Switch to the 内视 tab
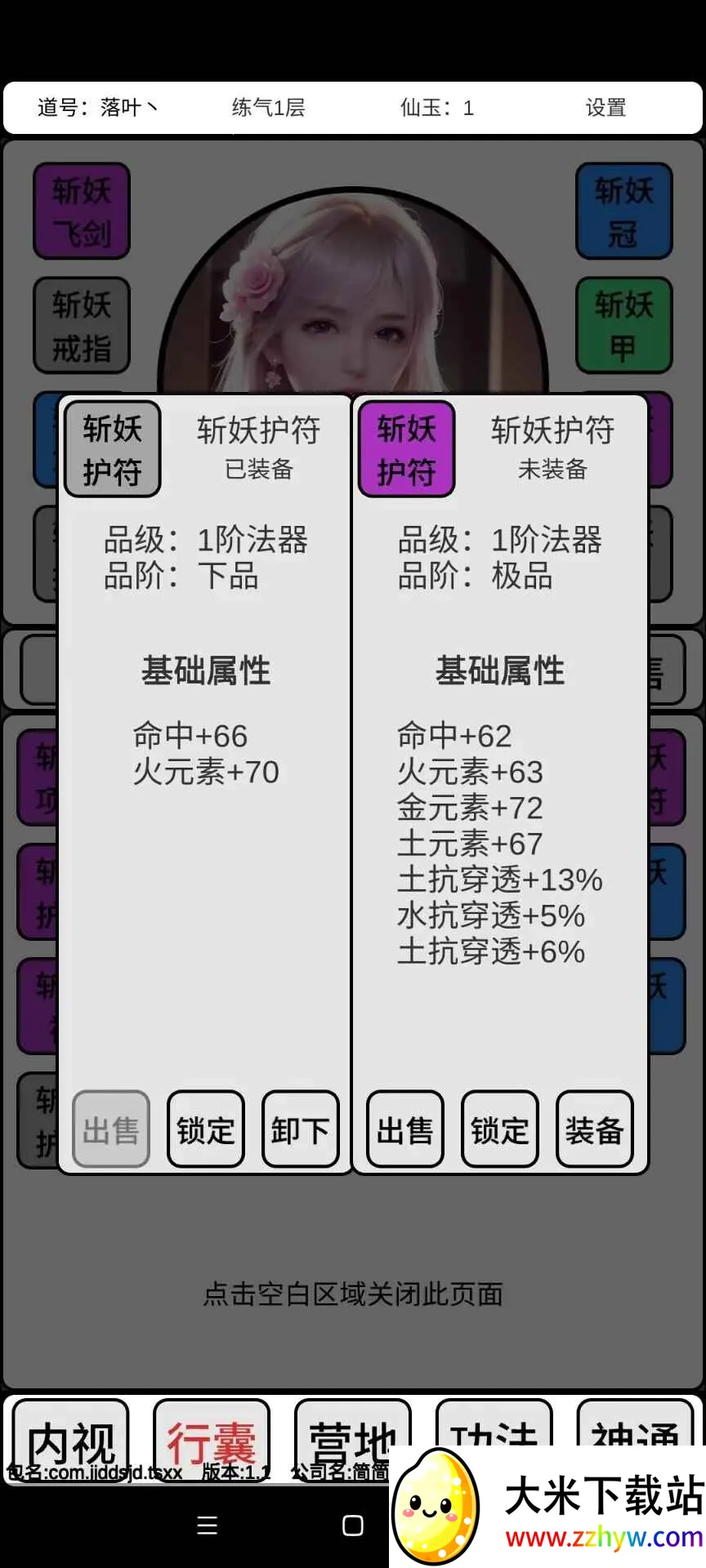The height and width of the screenshot is (1568, 706). 71,1436
